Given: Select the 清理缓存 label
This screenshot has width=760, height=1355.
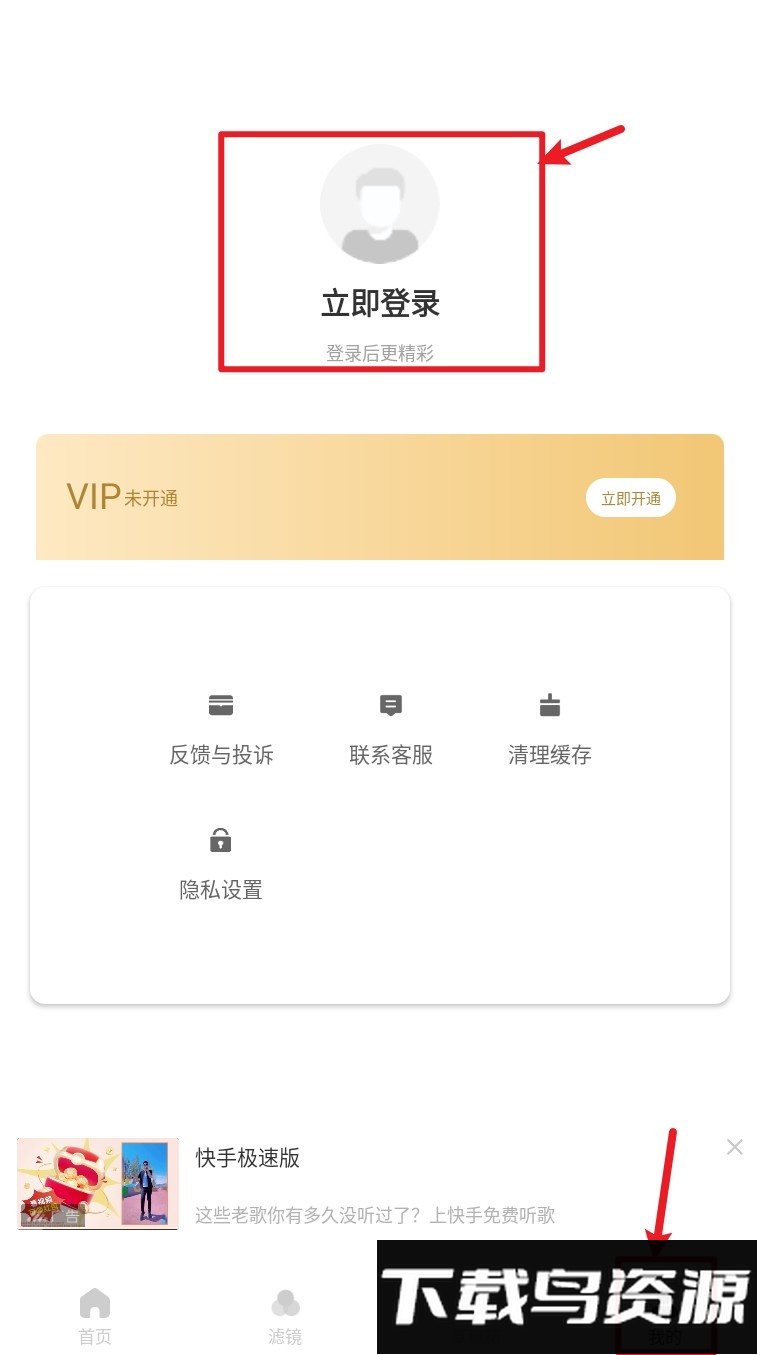Looking at the screenshot, I should click(550, 755).
